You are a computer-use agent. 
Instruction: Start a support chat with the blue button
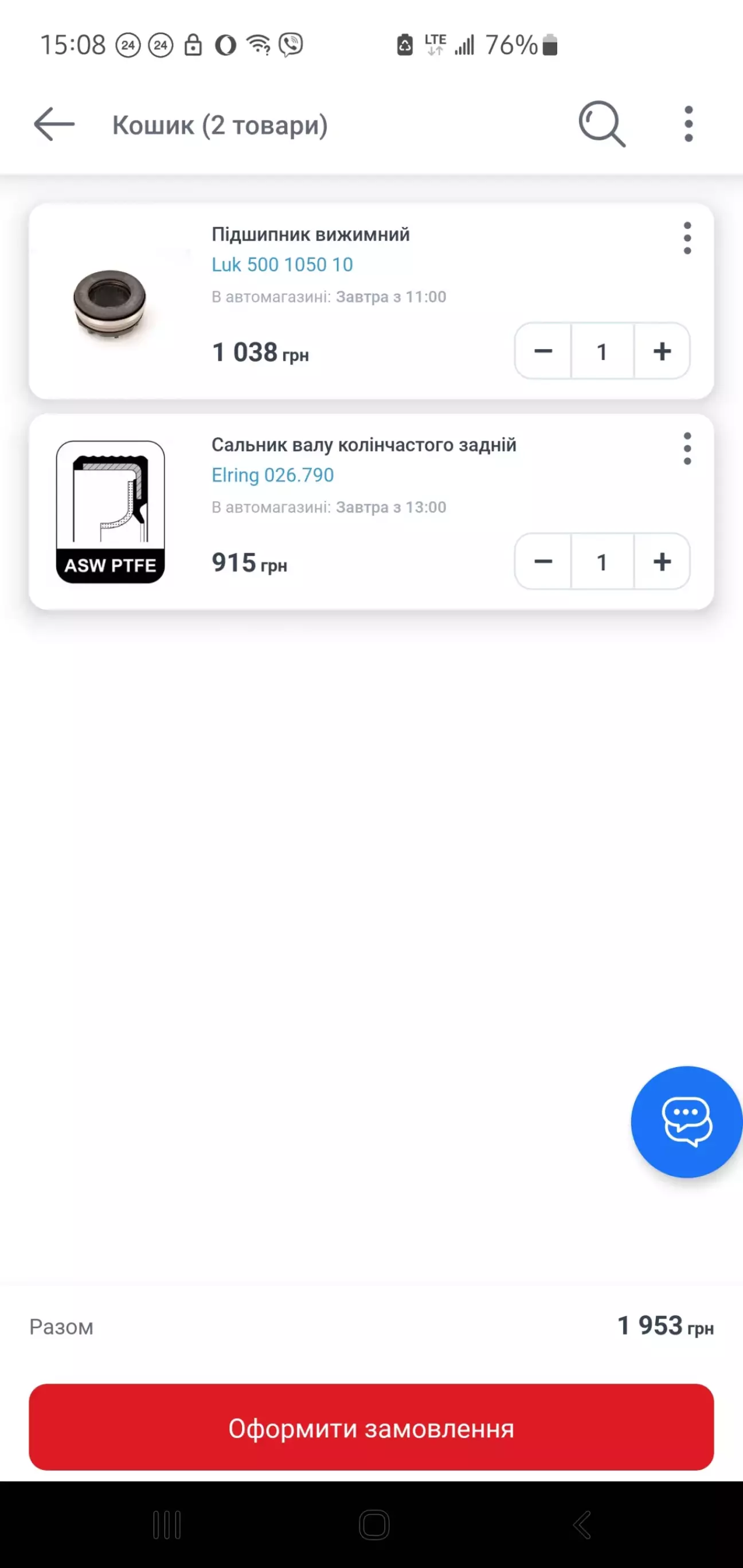[x=686, y=1121]
